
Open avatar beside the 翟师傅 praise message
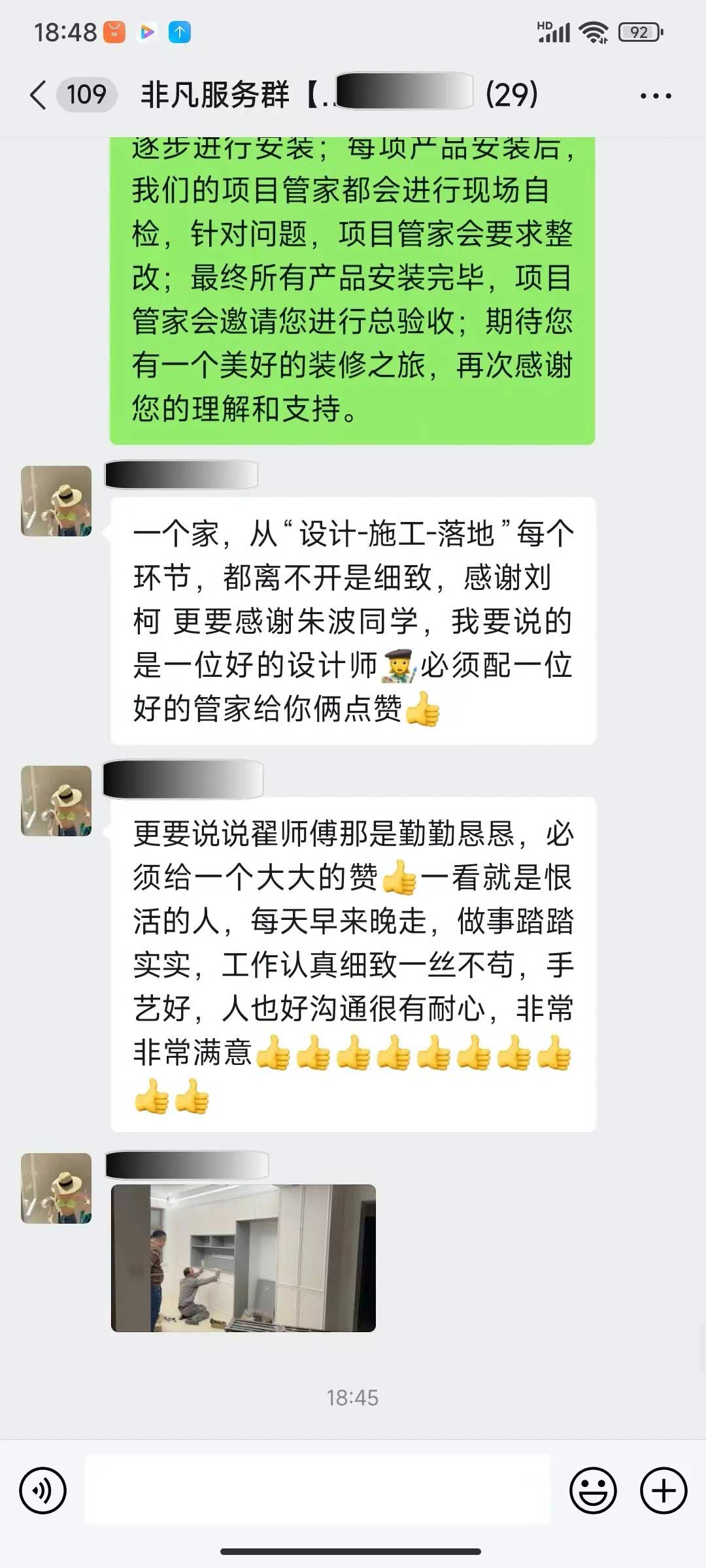click(x=56, y=801)
